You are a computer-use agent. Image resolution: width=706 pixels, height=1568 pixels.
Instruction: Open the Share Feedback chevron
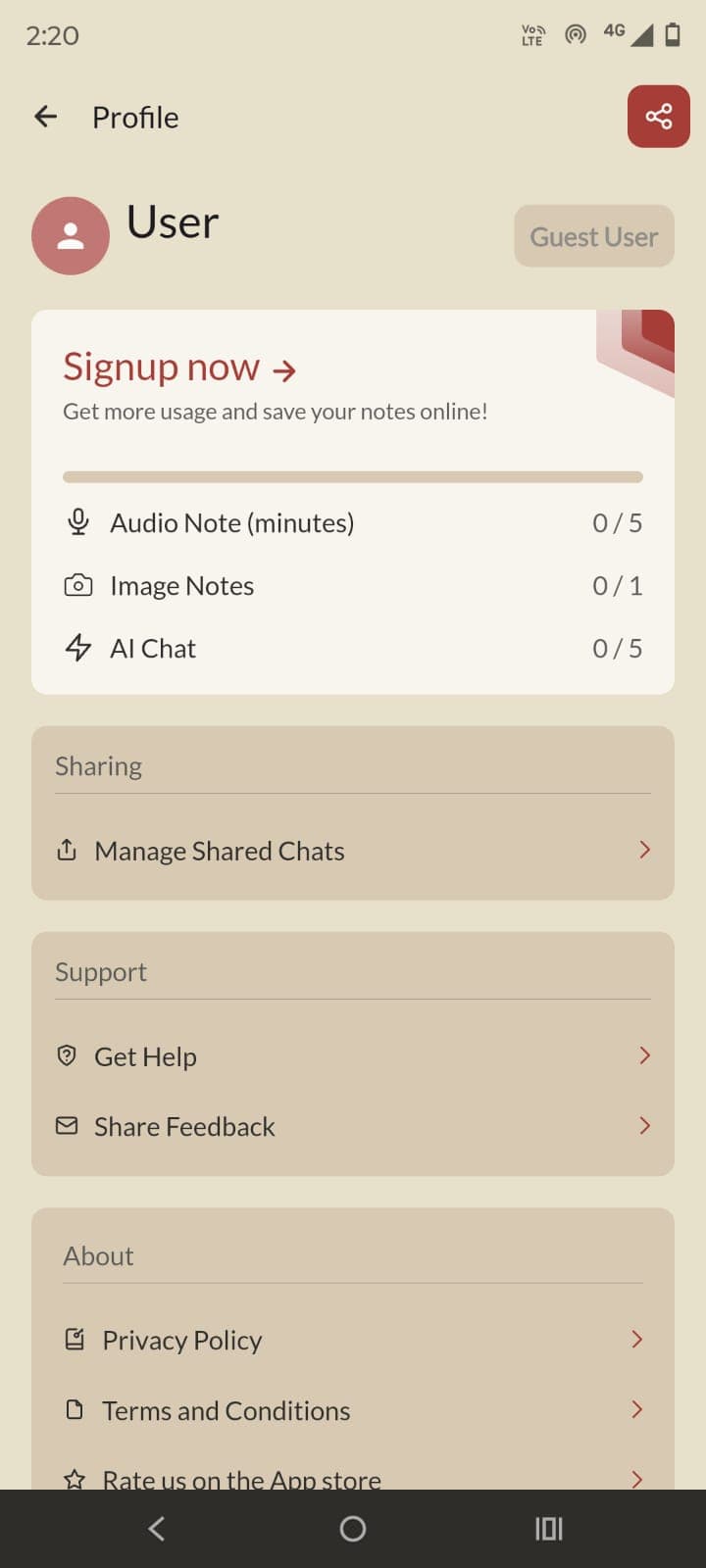(x=644, y=1125)
